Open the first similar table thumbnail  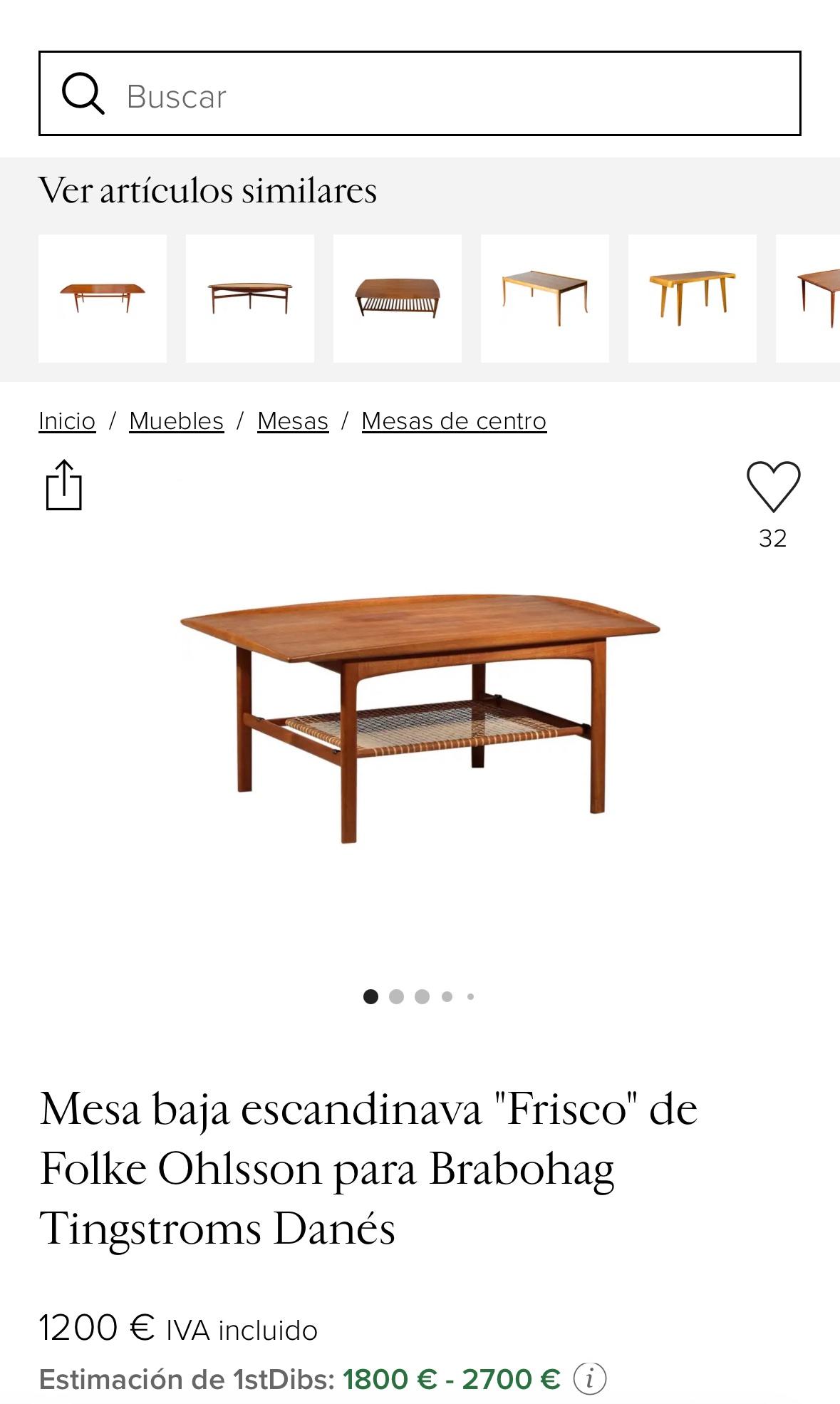103,299
